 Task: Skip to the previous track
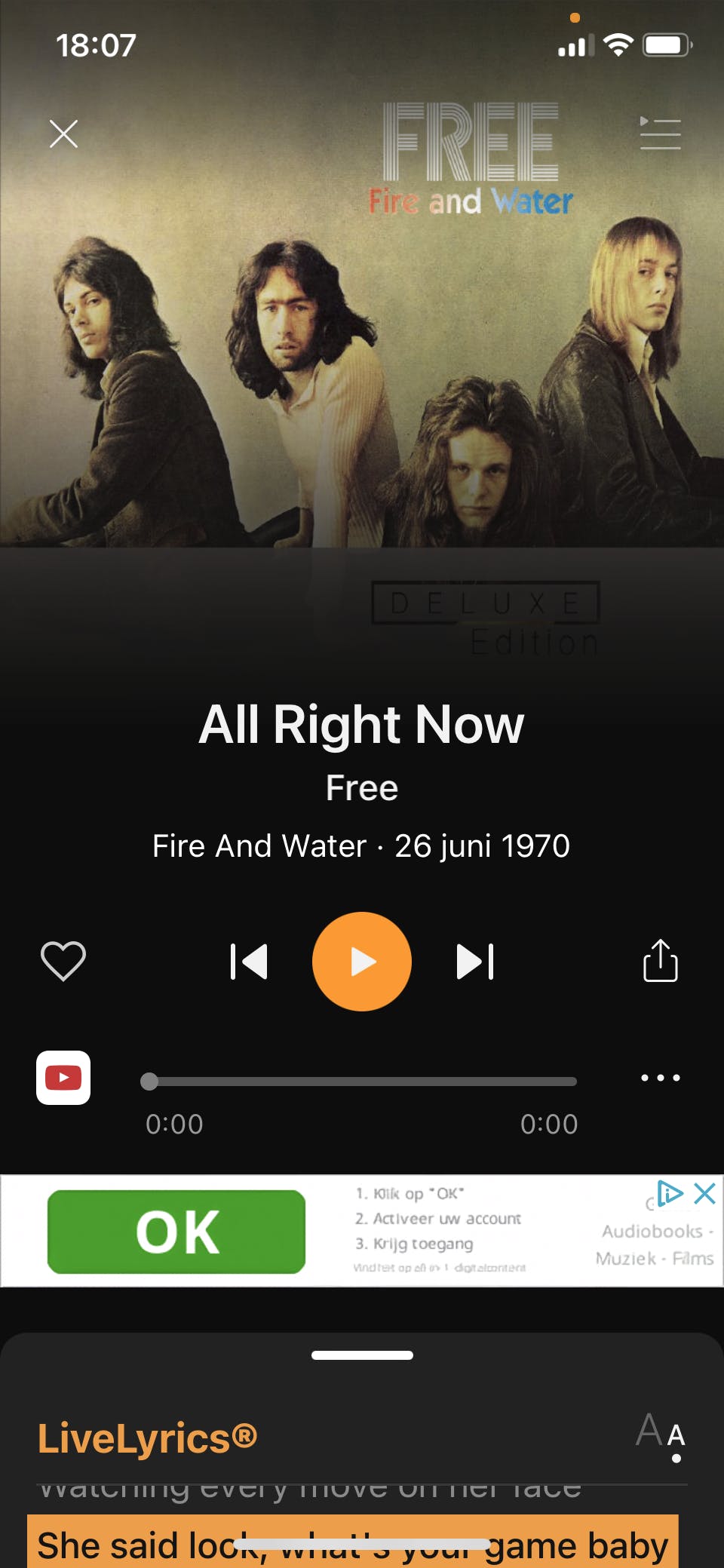[249, 962]
